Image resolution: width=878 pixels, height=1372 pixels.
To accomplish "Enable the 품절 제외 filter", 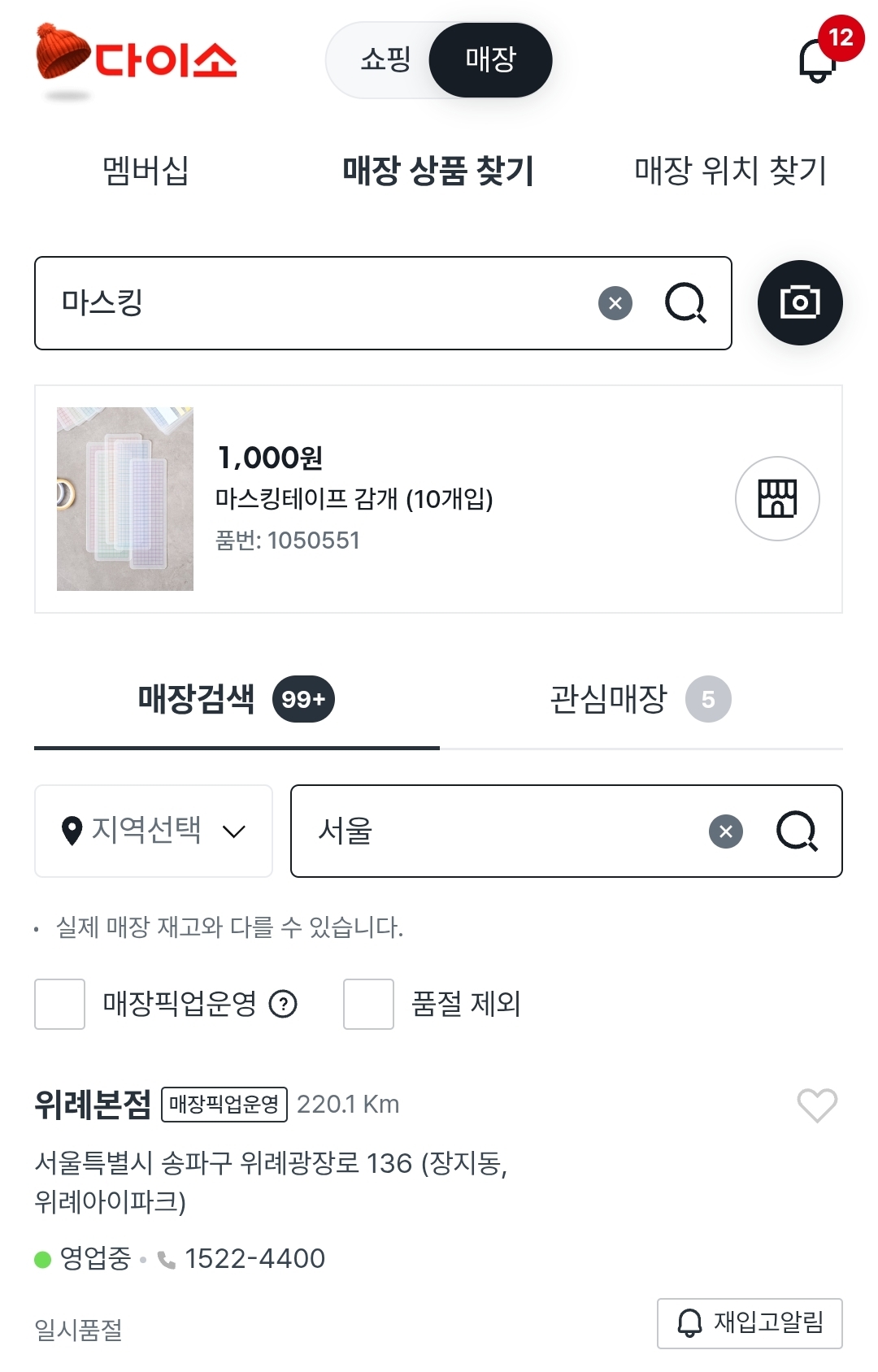I will click(x=369, y=1004).
